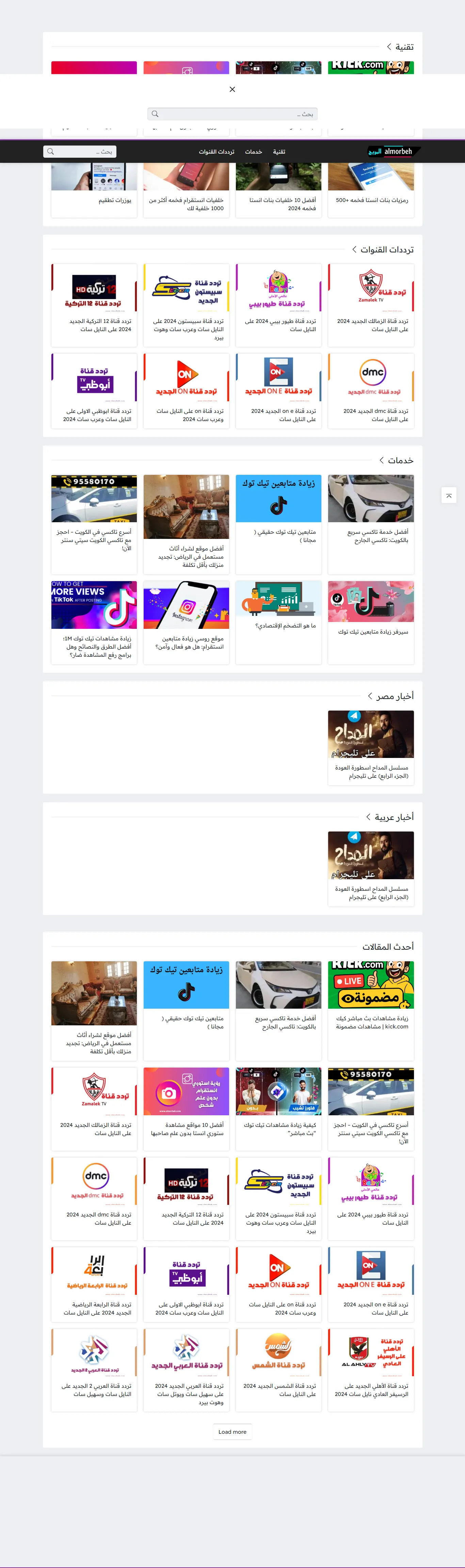Tap the search box in the black navbar
Image resolution: width=465 pixels, height=1568 pixels.
[80, 152]
